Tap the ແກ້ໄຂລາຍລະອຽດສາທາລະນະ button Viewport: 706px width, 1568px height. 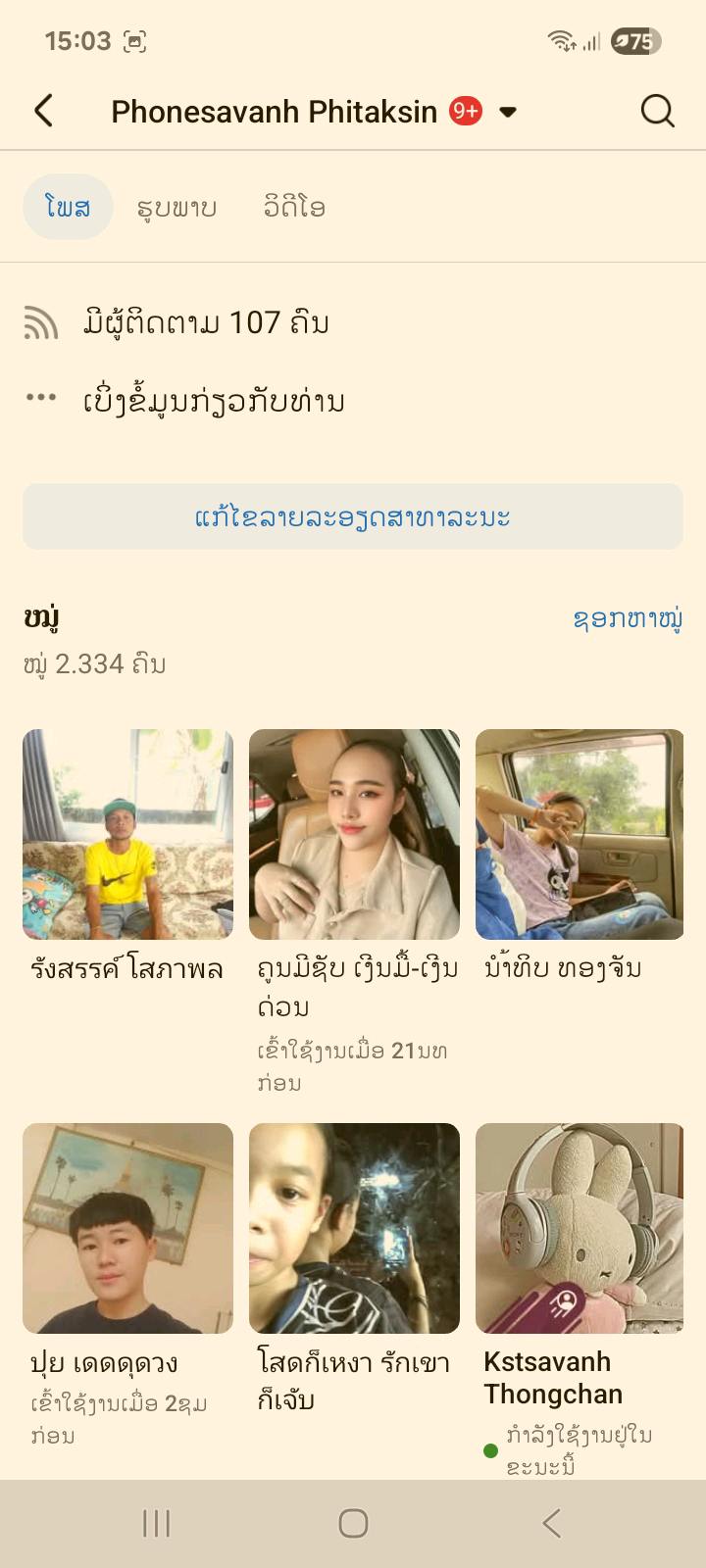(353, 516)
